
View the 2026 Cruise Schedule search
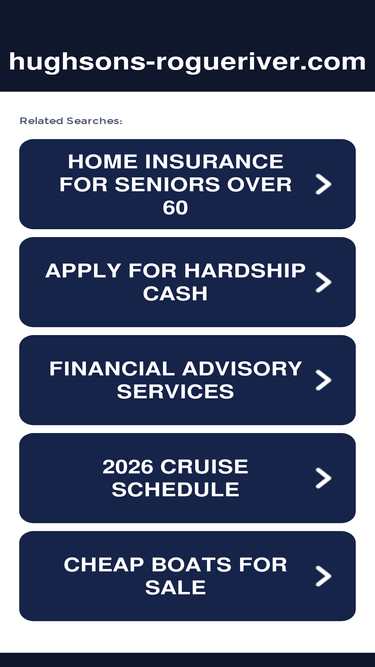(x=188, y=478)
